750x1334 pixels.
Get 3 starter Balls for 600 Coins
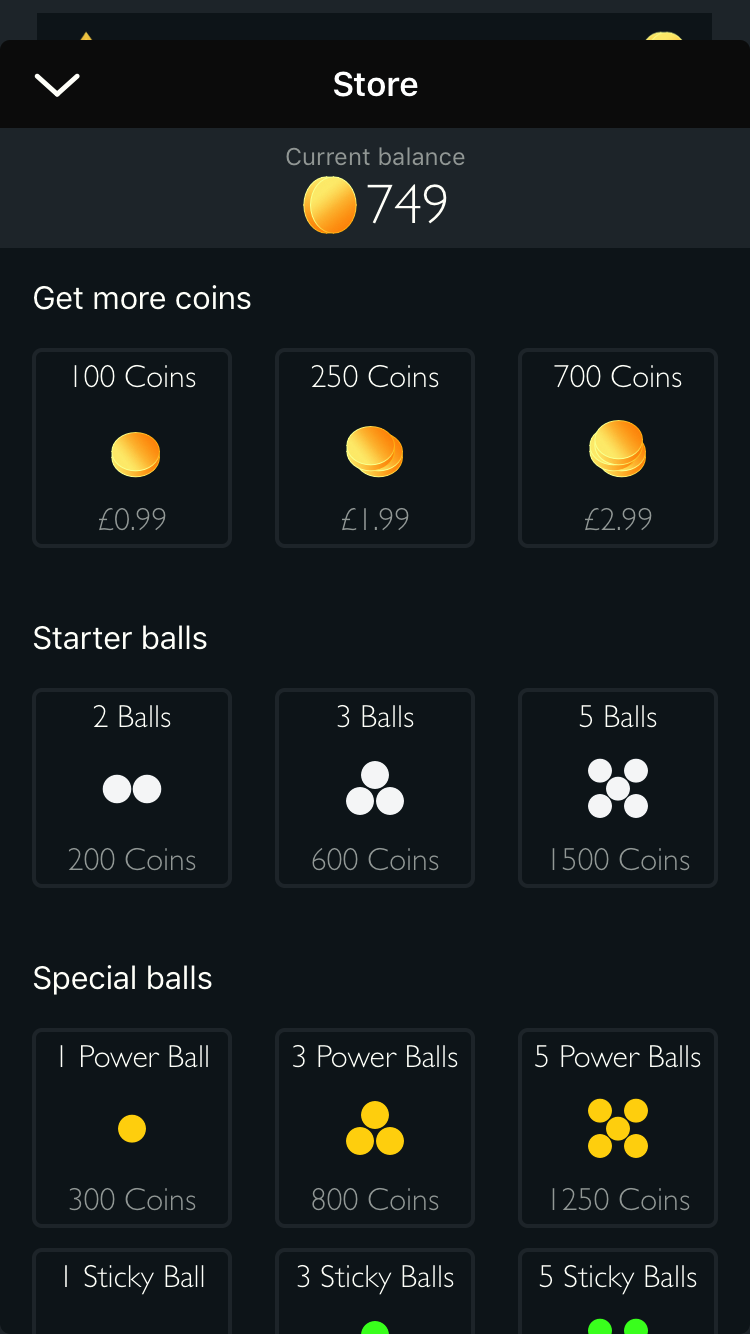point(375,788)
